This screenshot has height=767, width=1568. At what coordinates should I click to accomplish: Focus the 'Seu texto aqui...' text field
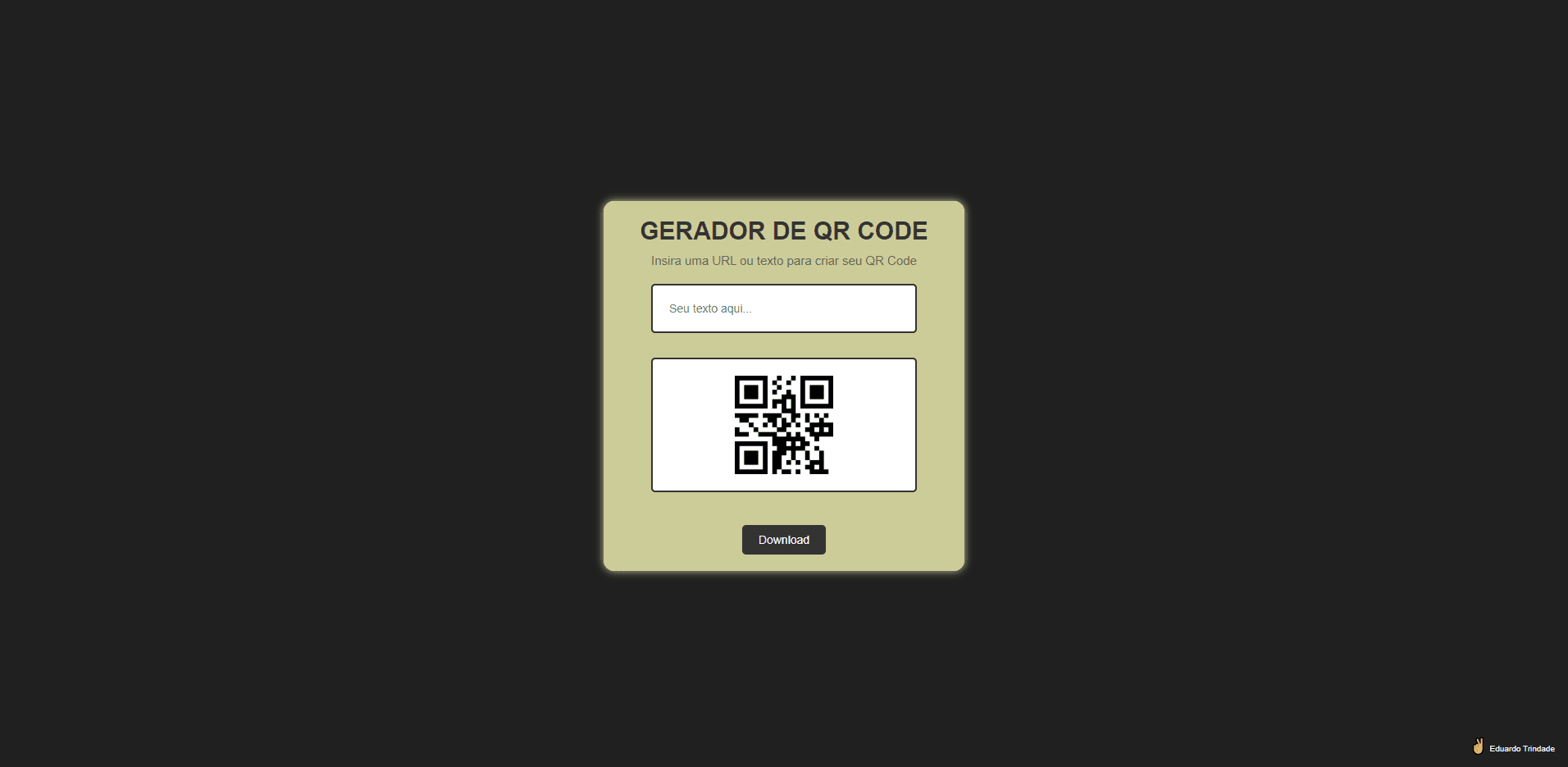click(x=783, y=308)
